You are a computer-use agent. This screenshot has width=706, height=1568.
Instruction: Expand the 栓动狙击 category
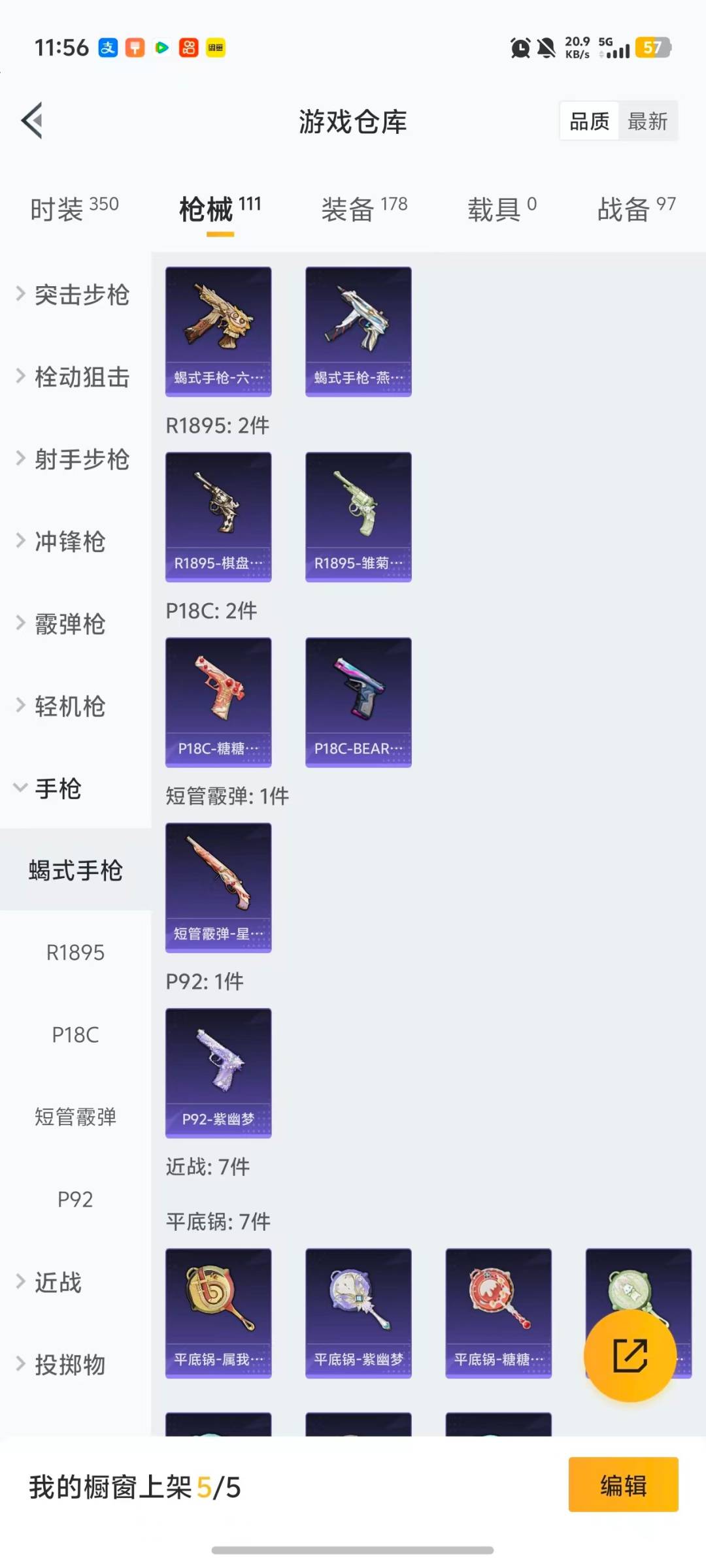click(x=73, y=377)
